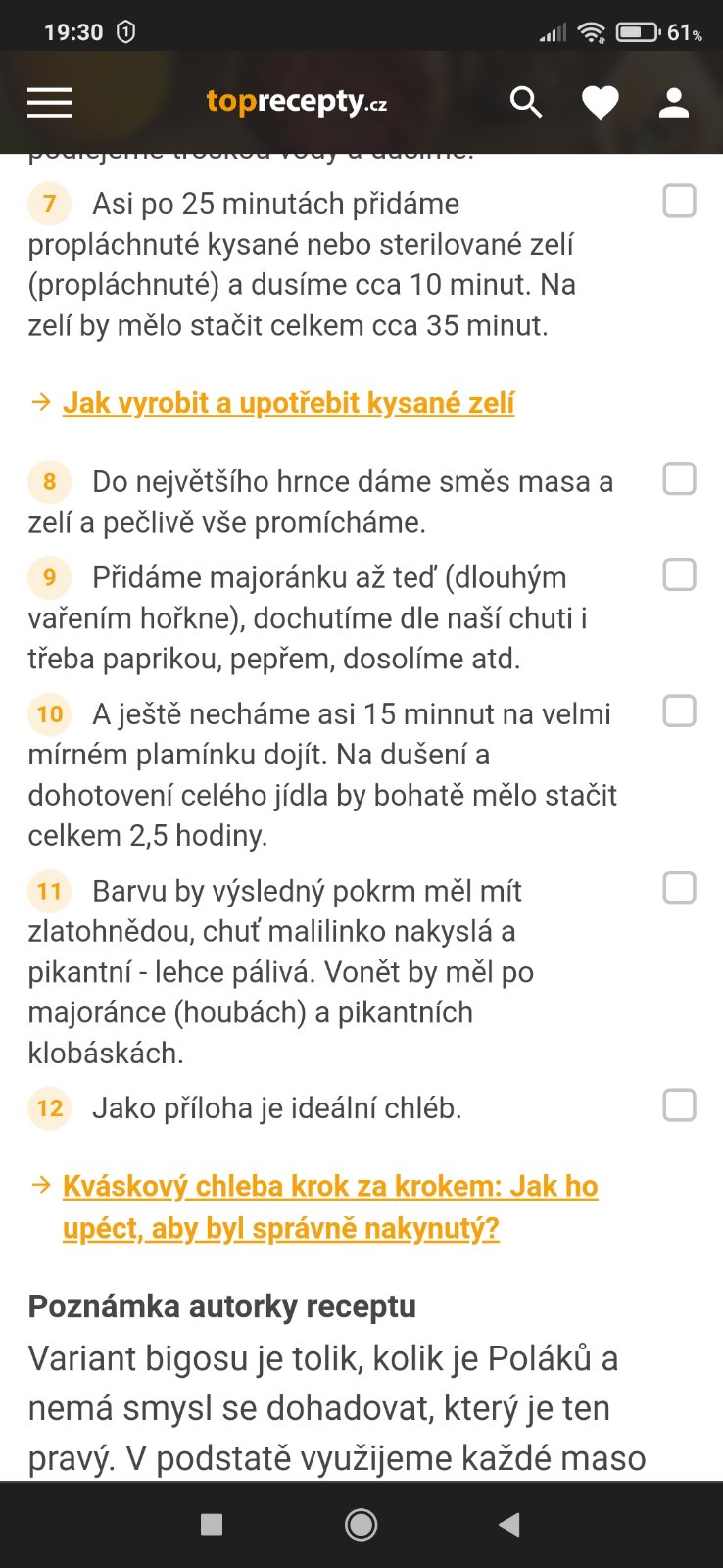Viewport: 723px width, 1568px height.
Task: Open the favorites heart
Action: click(600, 103)
